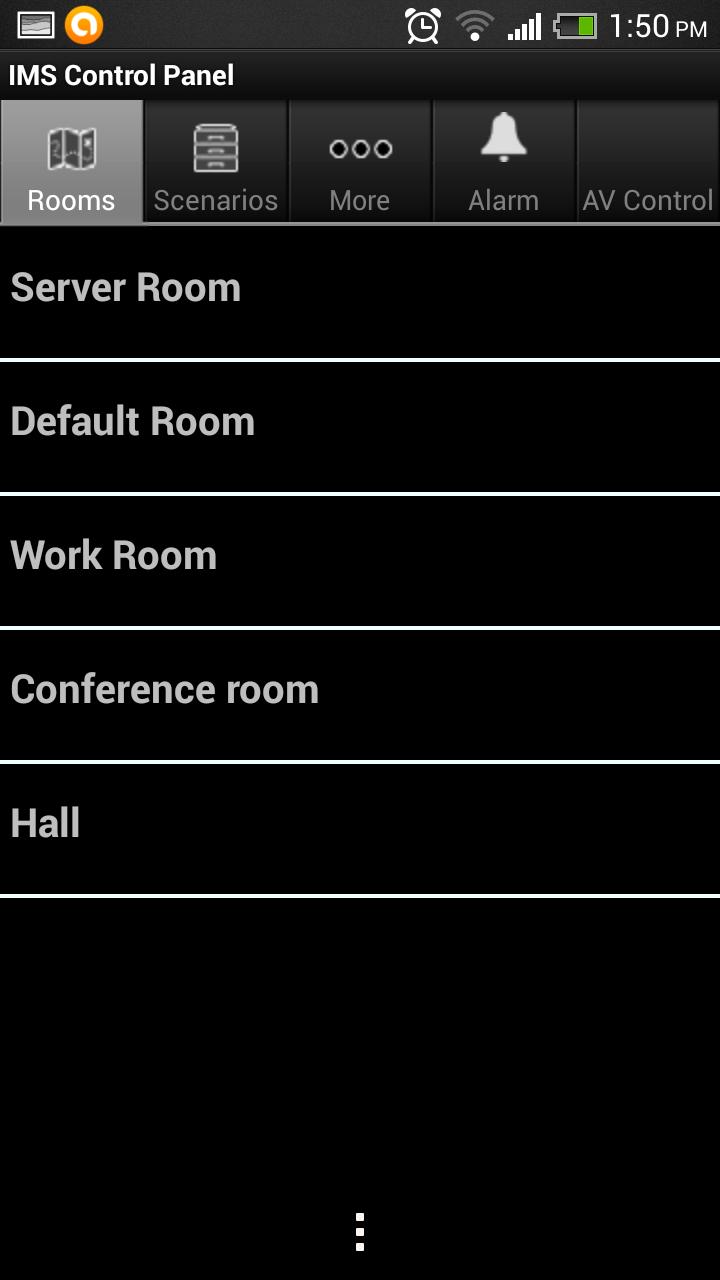Tap the battery indicator icon
This screenshot has height=1280, width=720.
click(x=578, y=24)
